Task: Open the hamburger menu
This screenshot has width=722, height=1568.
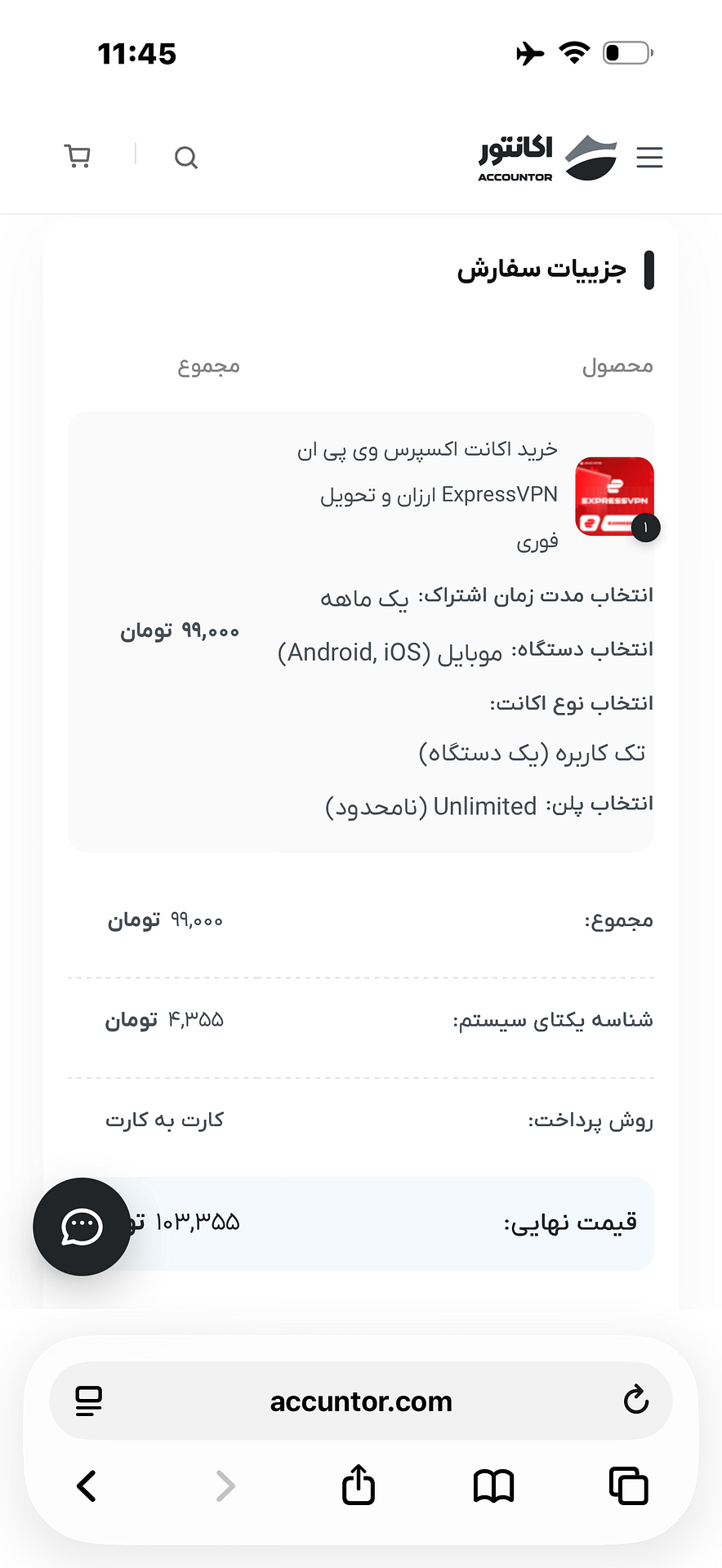Action: [x=649, y=157]
